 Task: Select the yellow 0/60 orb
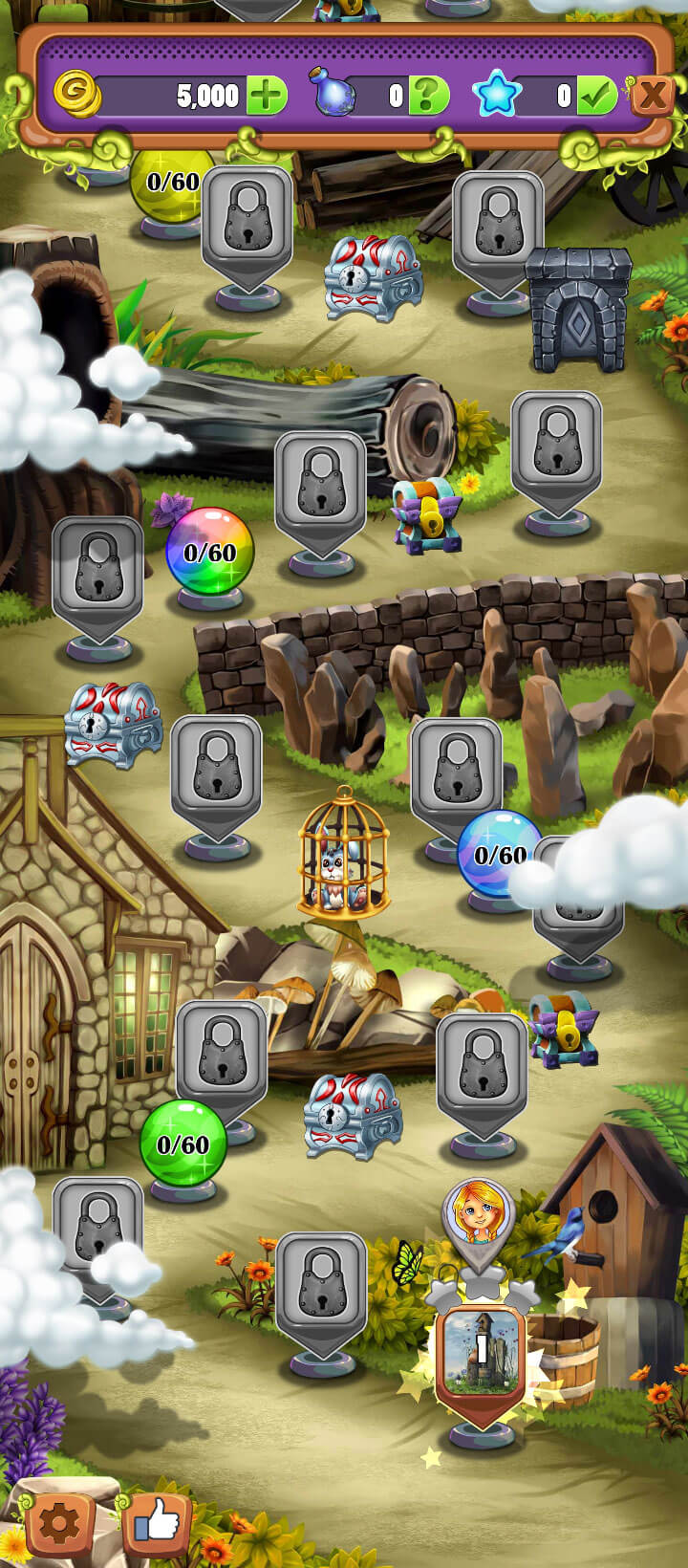[170, 182]
